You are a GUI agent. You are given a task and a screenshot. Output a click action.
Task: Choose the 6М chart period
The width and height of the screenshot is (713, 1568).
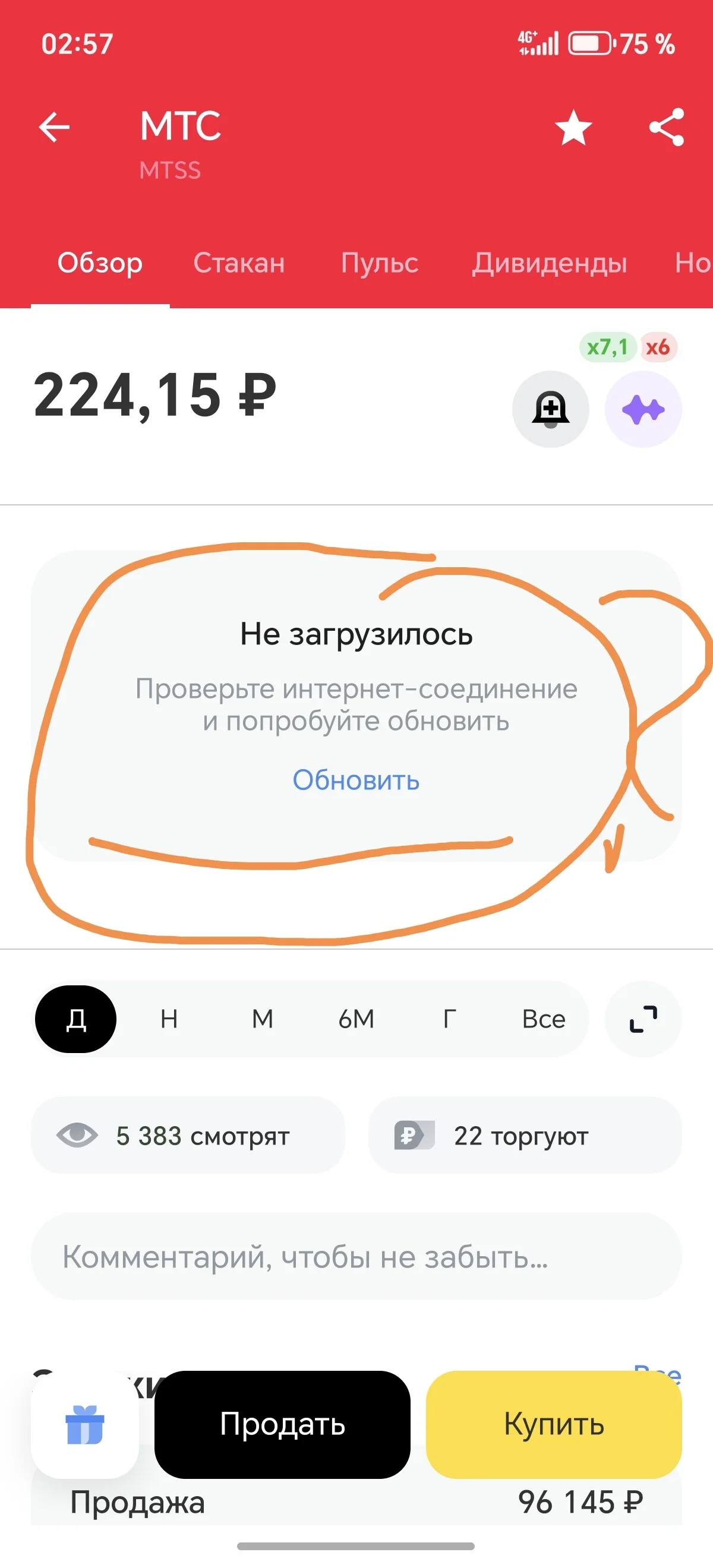(x=356, y=1019)
